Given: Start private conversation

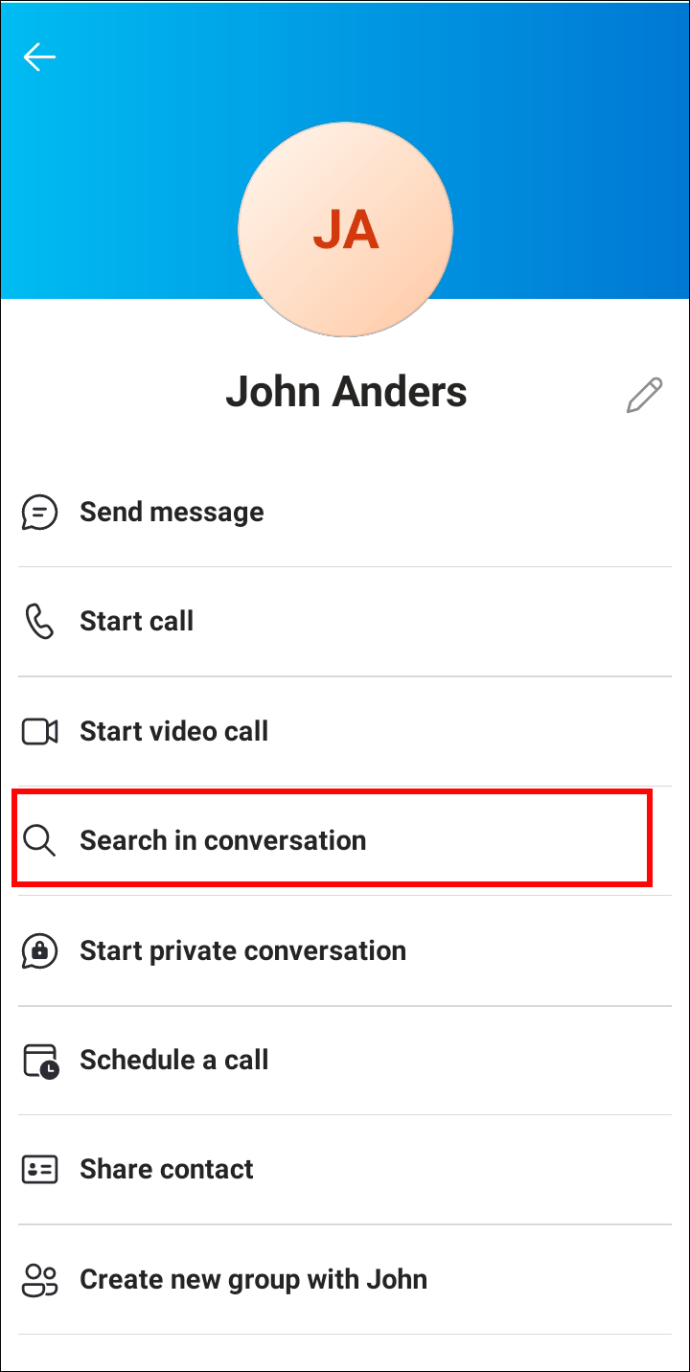Looking at the screenshot, I should click(x=346, y=950).
